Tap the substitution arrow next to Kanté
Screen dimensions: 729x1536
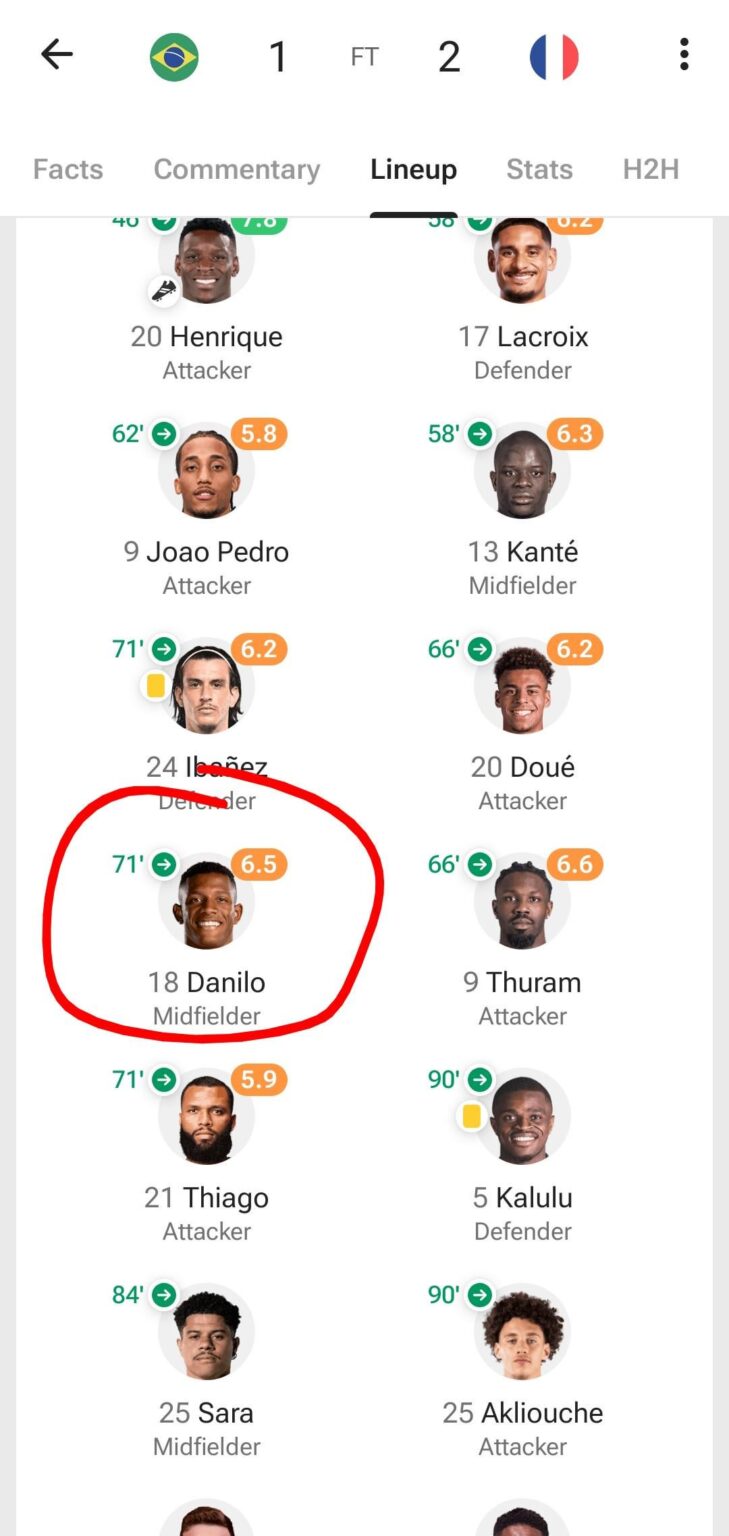(x=480, y=434)
